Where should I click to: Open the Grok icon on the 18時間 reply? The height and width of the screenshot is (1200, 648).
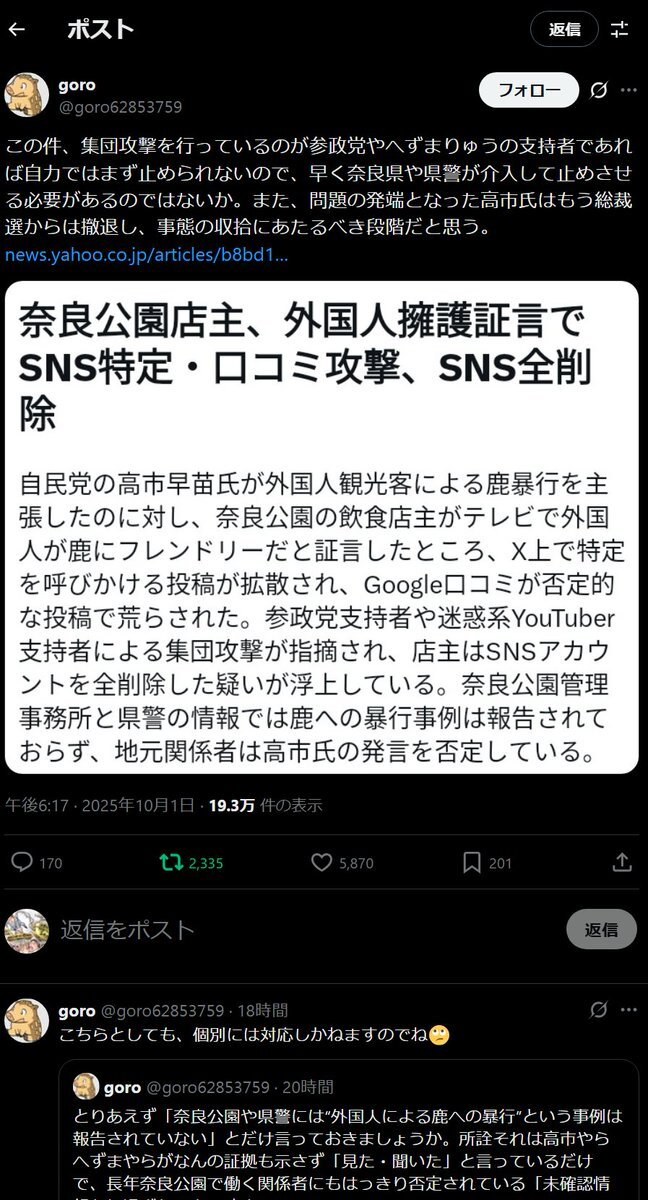point(599,1010)
